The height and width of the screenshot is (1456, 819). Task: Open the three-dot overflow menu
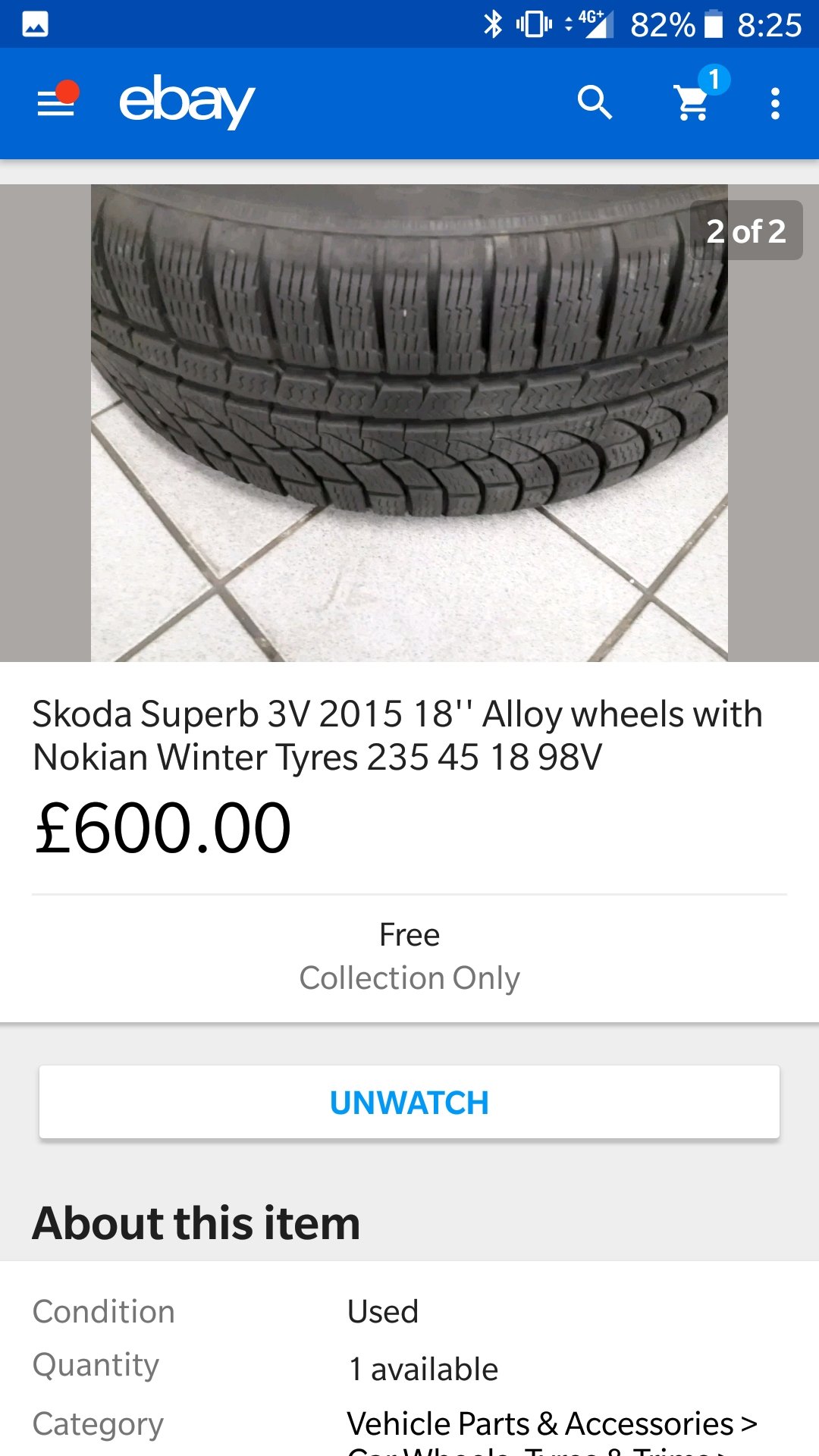point(775,103)
